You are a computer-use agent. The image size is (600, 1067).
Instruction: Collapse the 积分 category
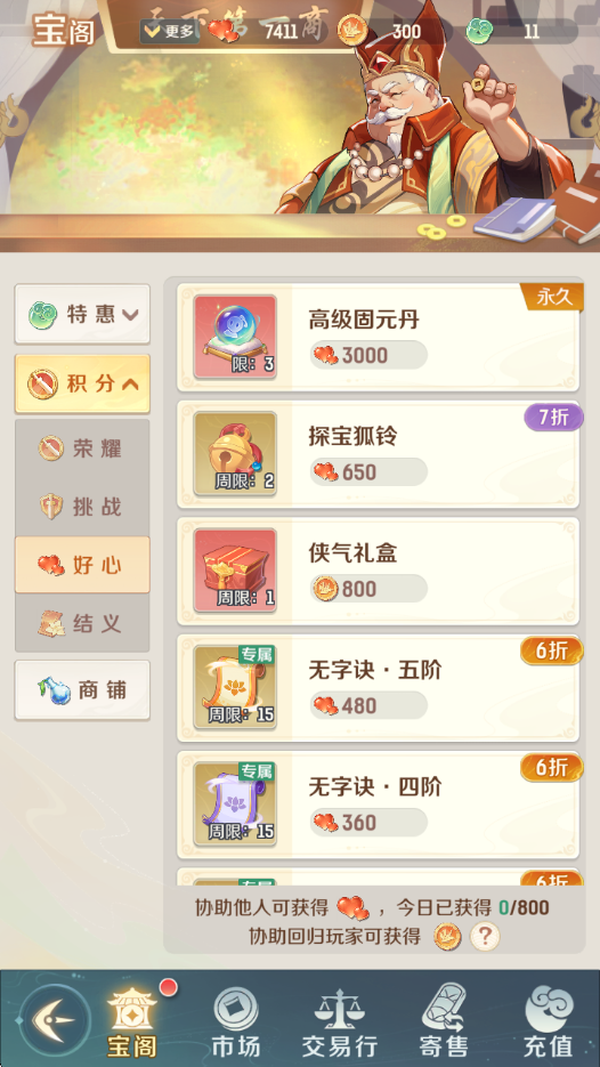(x=82, y=383)
